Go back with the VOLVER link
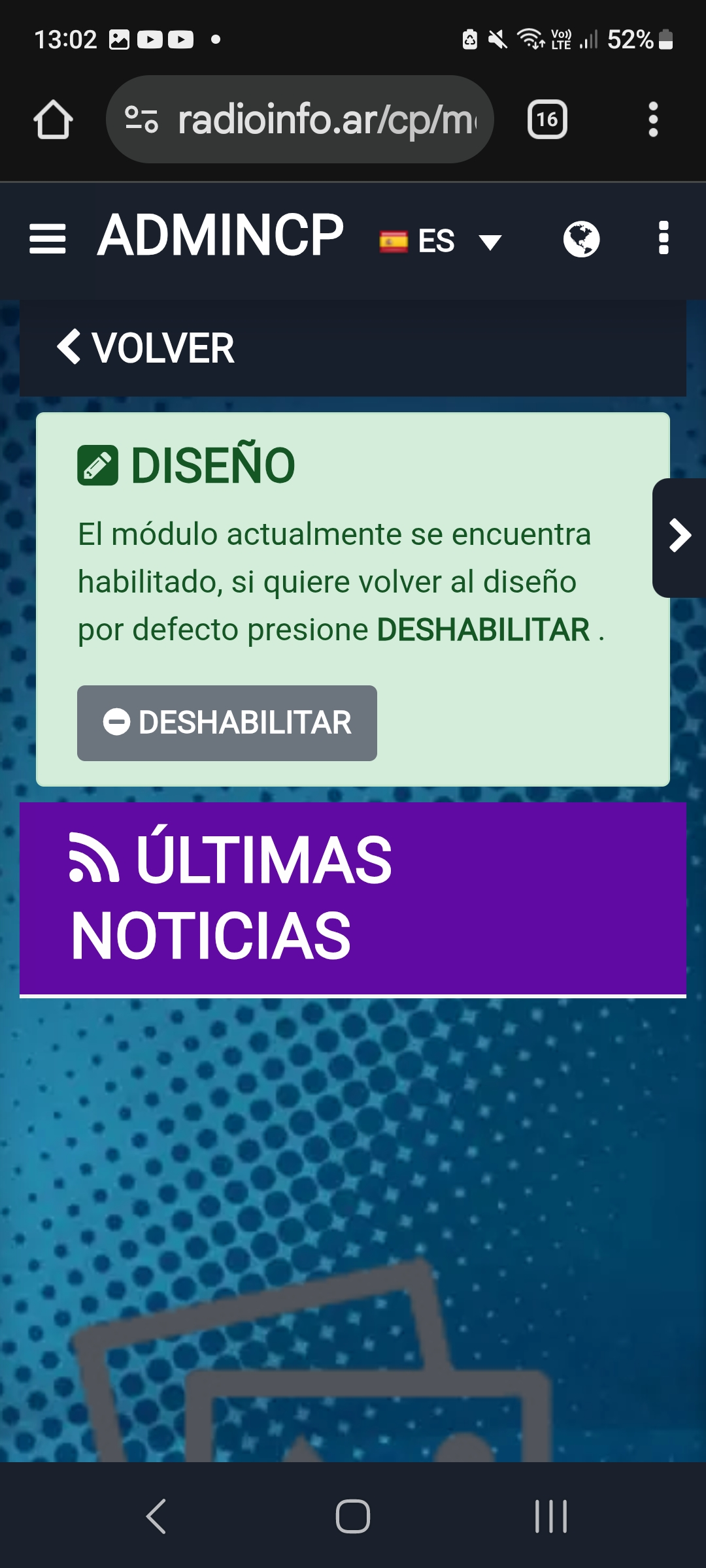 point(146,348)
